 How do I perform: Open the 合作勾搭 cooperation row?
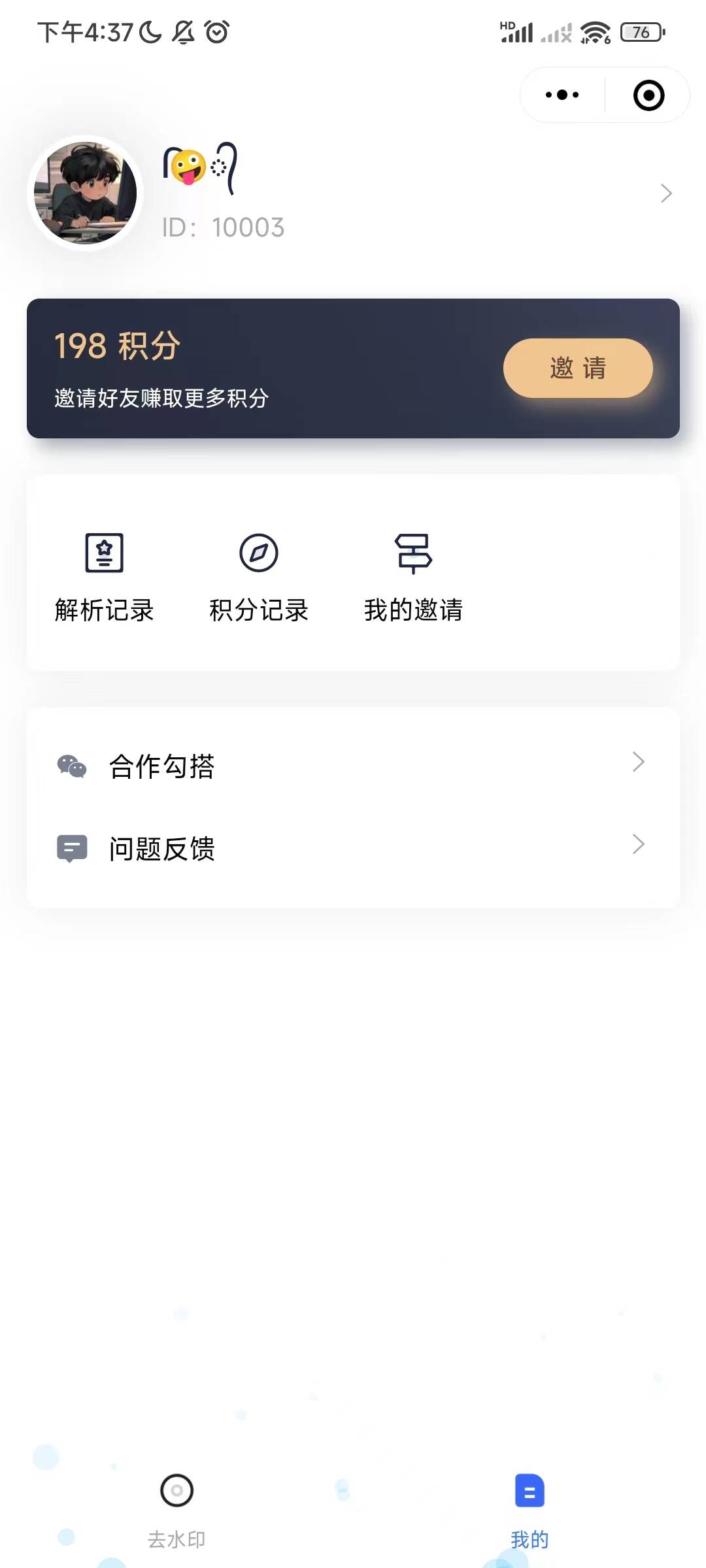coord(353,766)
